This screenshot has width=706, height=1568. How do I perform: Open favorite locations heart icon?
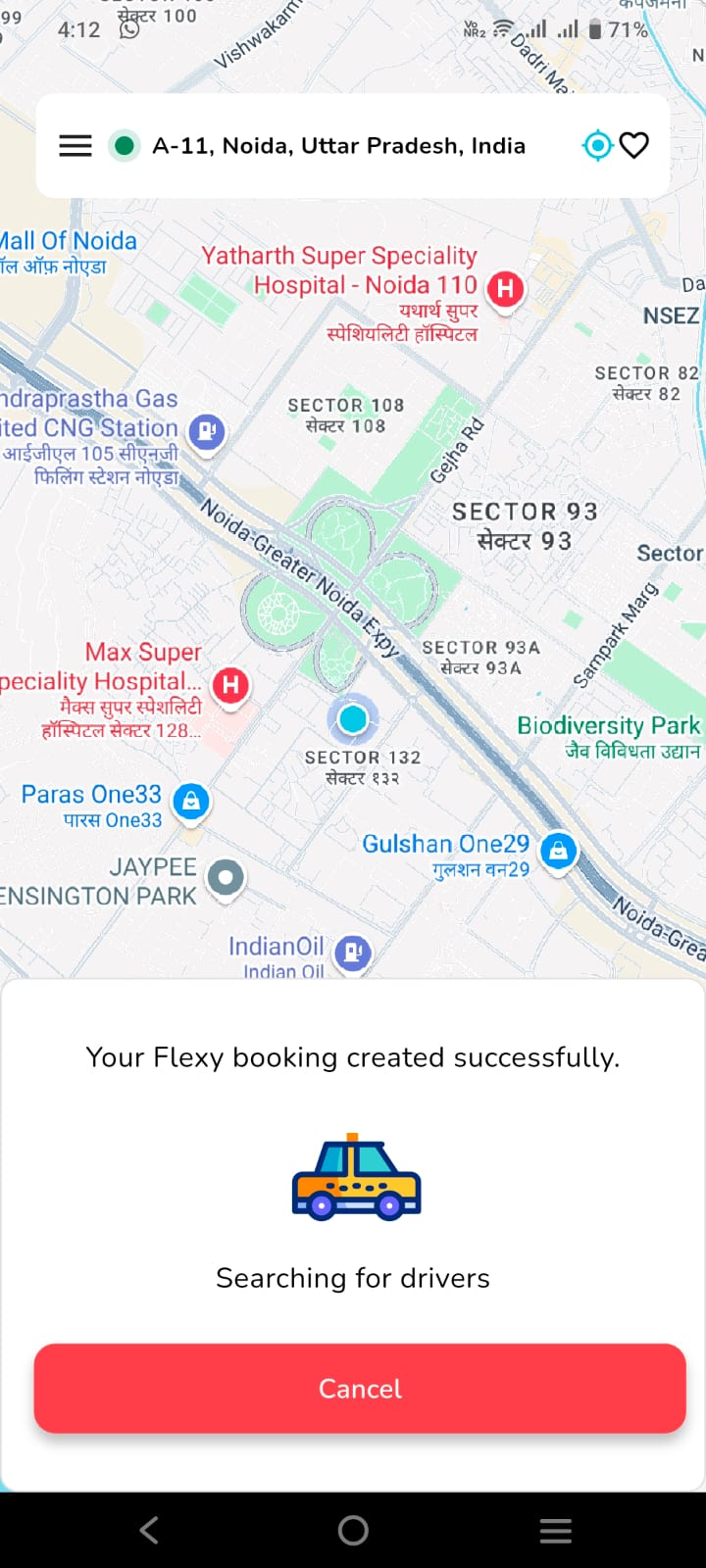[x=634, y=146]
